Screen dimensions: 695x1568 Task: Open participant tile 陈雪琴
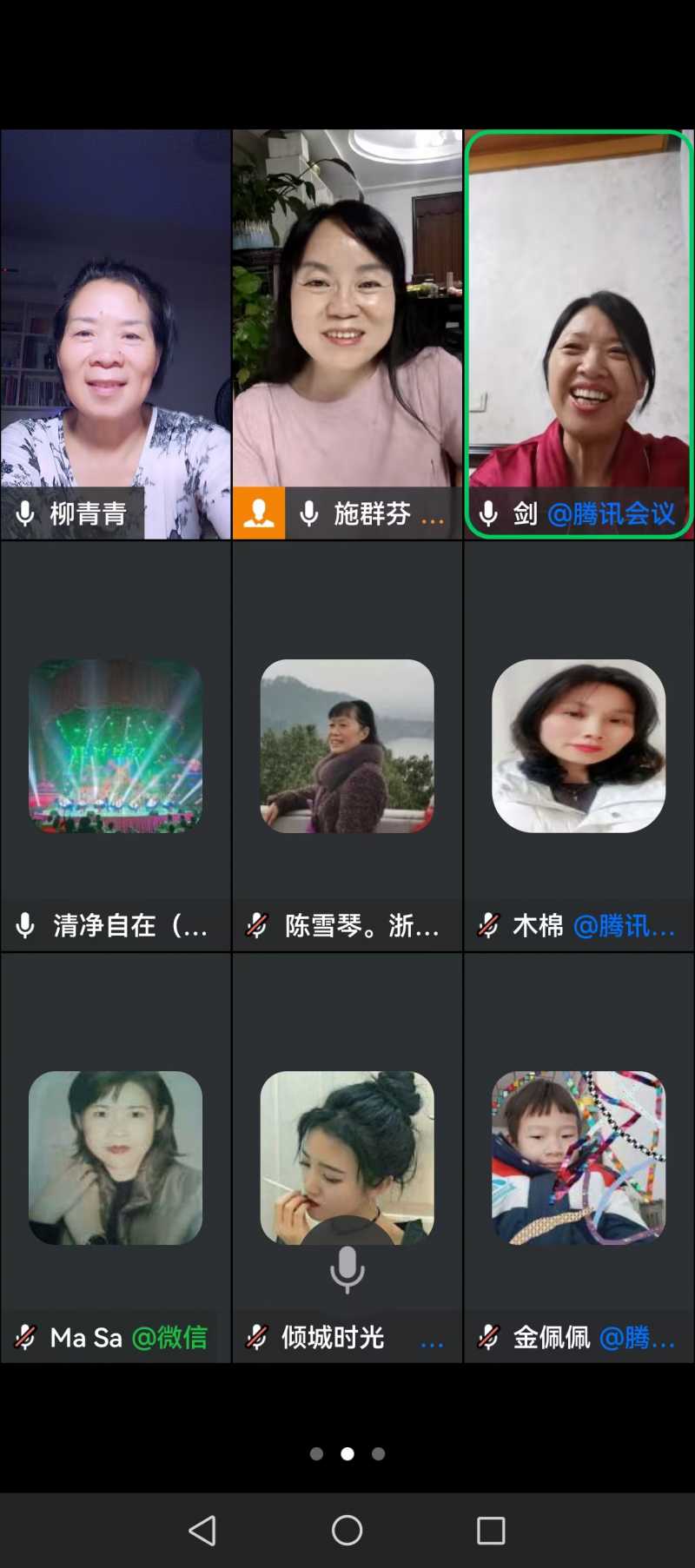point(347,747)
